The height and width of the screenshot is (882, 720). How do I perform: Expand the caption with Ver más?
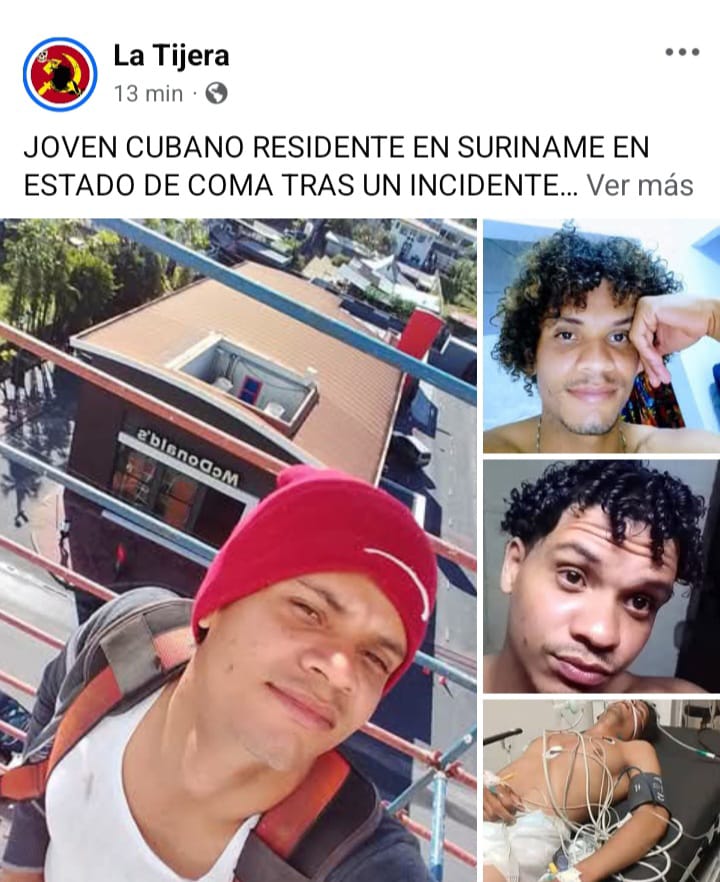[x=640, y=185]
